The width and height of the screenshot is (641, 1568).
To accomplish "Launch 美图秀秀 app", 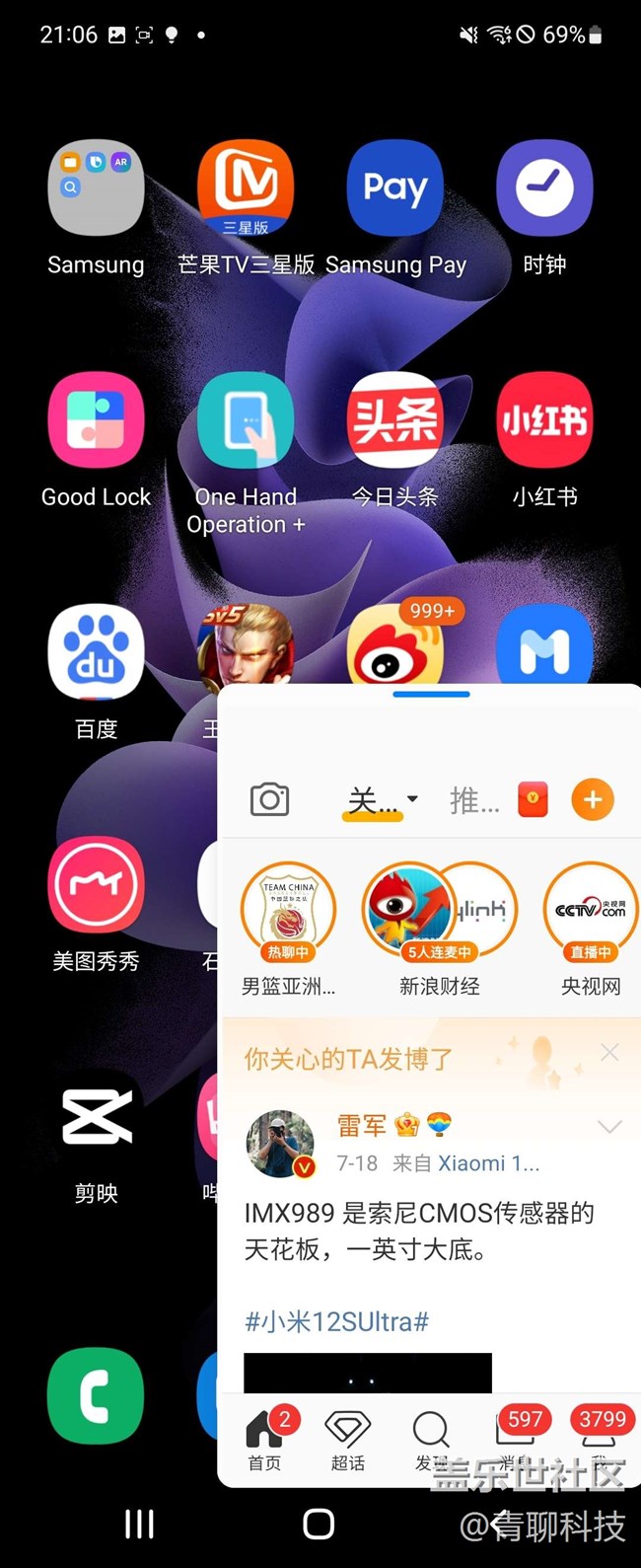I will (x=96, y=885).
